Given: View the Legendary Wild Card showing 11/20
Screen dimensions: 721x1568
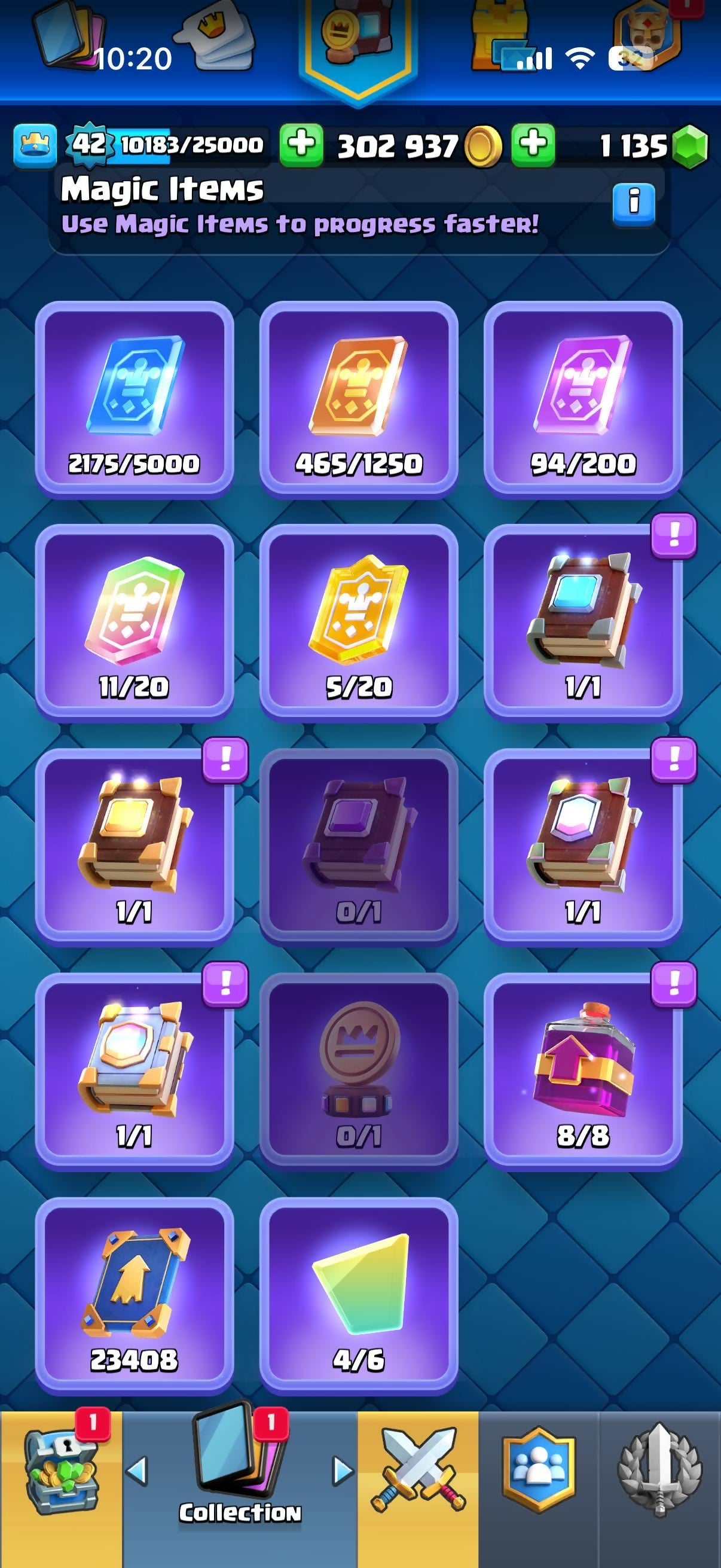Looking at the screenshot, I should [x=135, y=623].
